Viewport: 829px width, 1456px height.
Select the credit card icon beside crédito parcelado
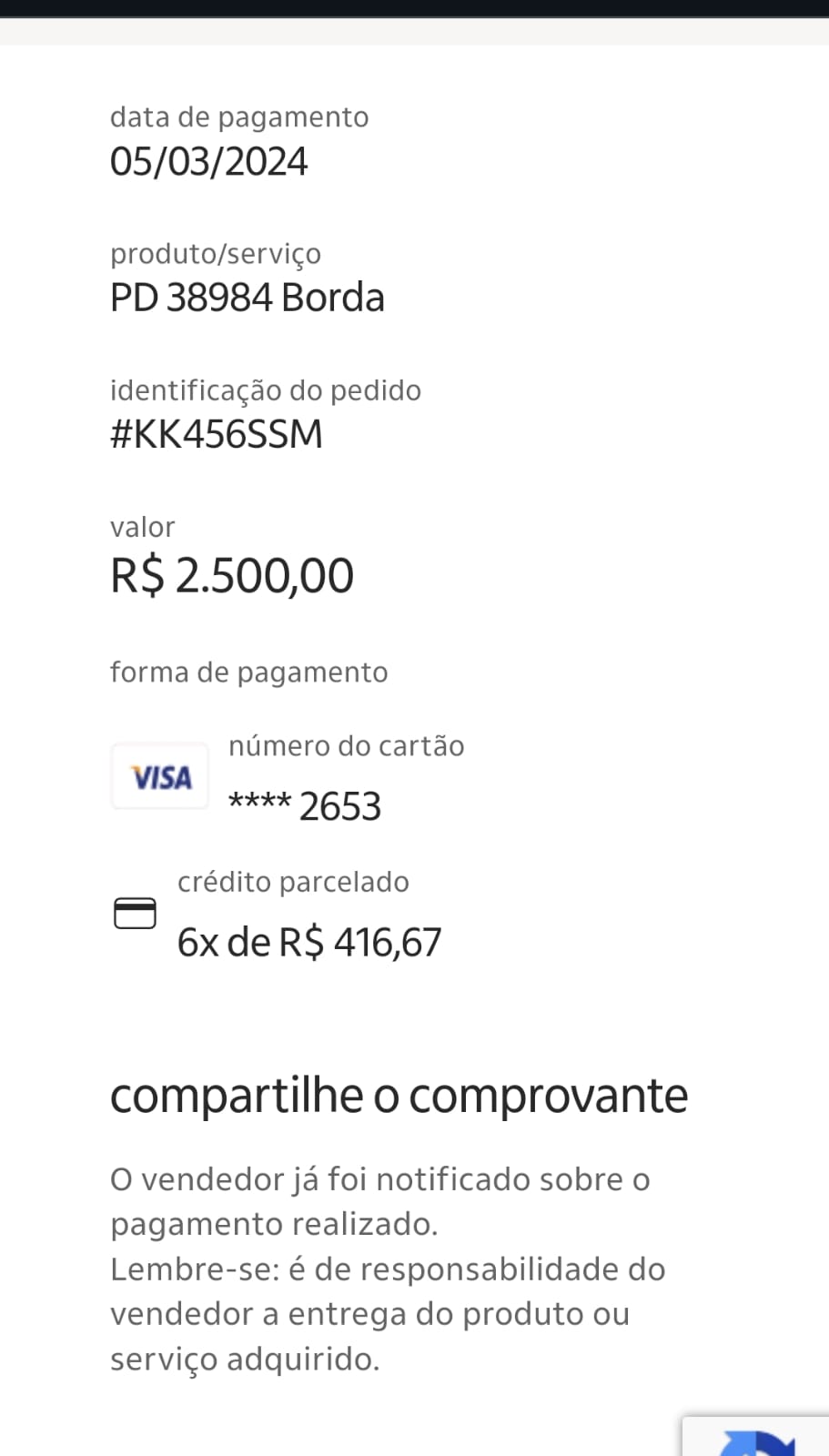coord(135,913)
